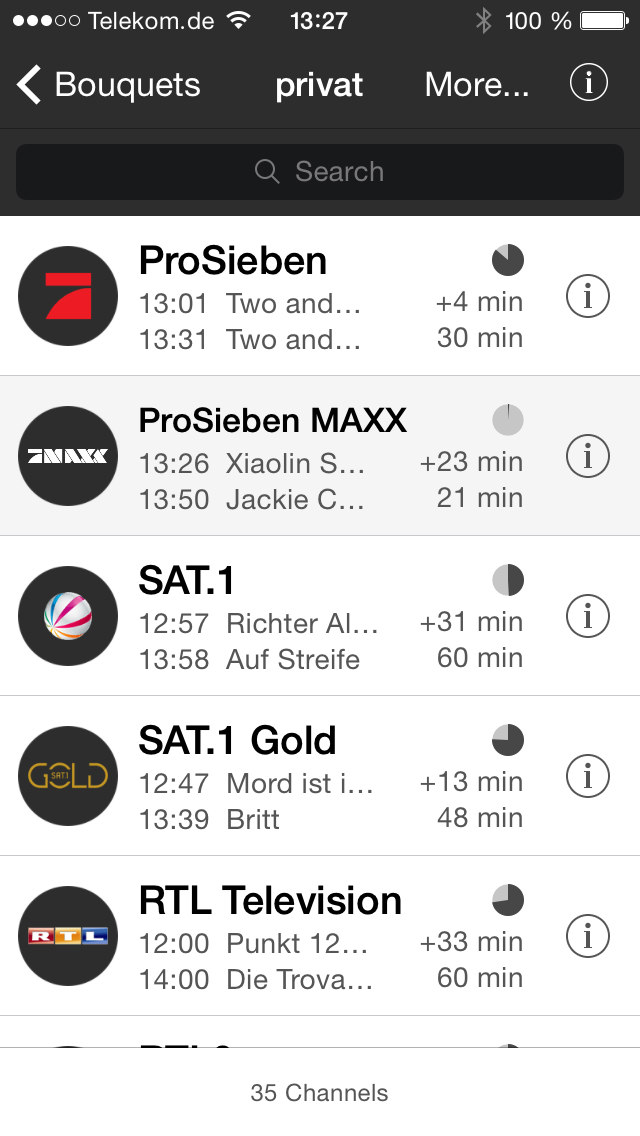
Task: Open the SAT.1 channel row
Action: pyautogui.click(x=320, y=616)
